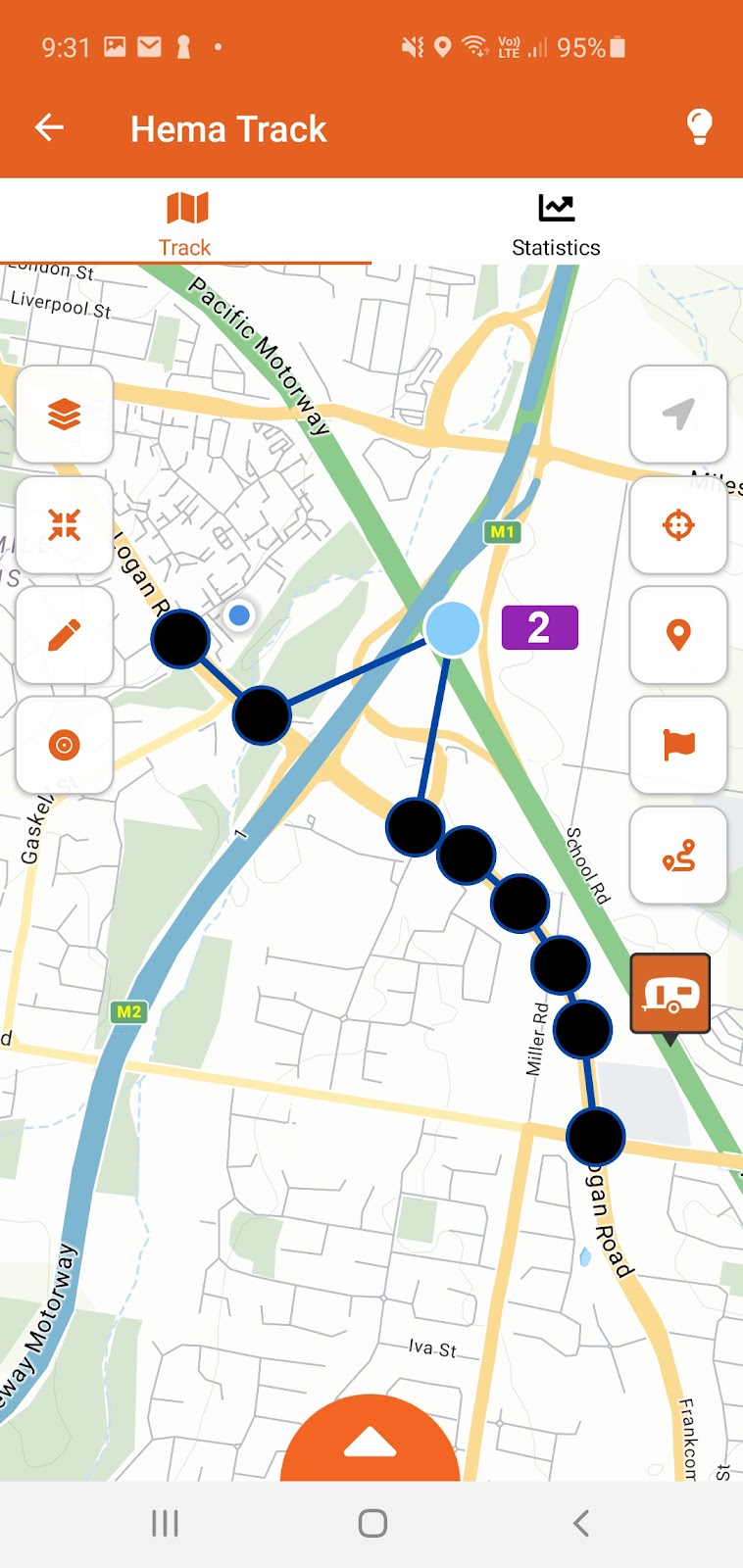This screenshot has height=1568, width=743.
Task: Tap the system home button
Action: tap(372, 1523)
